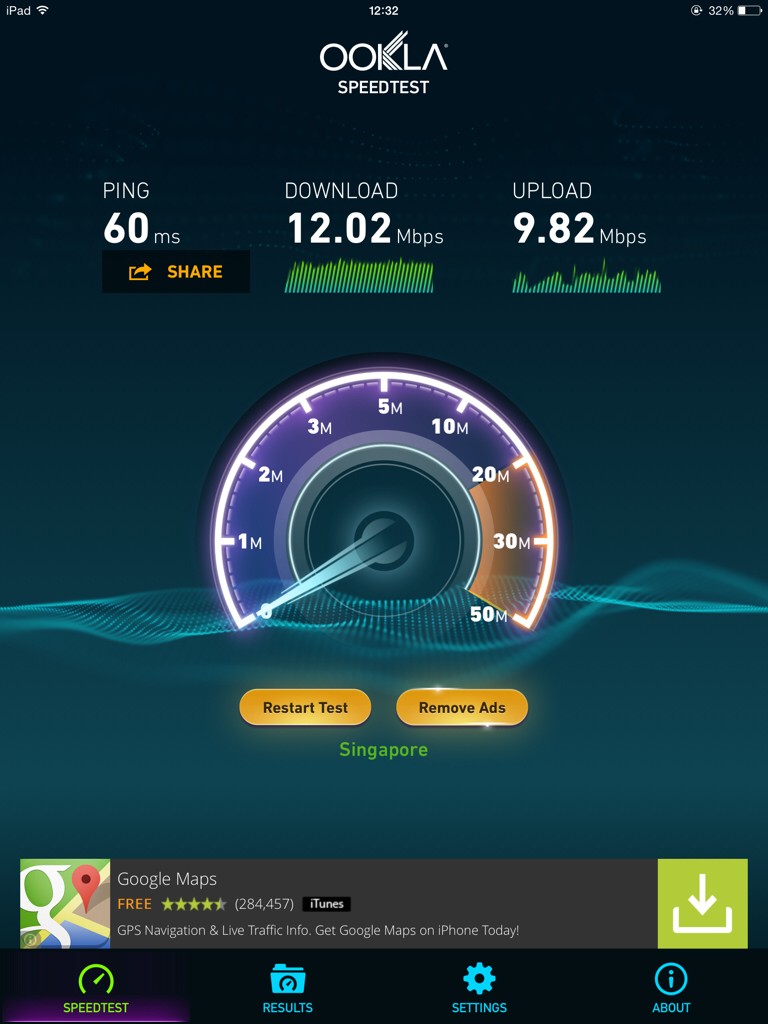This screenshot has width=768, height=1024.
Task: Share the speed test result
Action: coord(176,272)
